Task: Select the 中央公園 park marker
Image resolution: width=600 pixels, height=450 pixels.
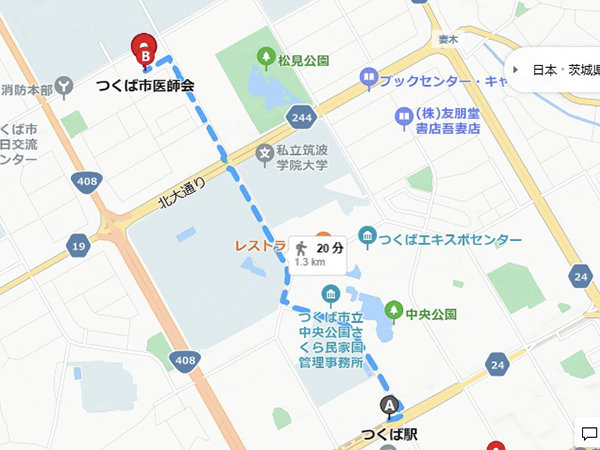Action: pyautogui.click(x=395, y=311)
